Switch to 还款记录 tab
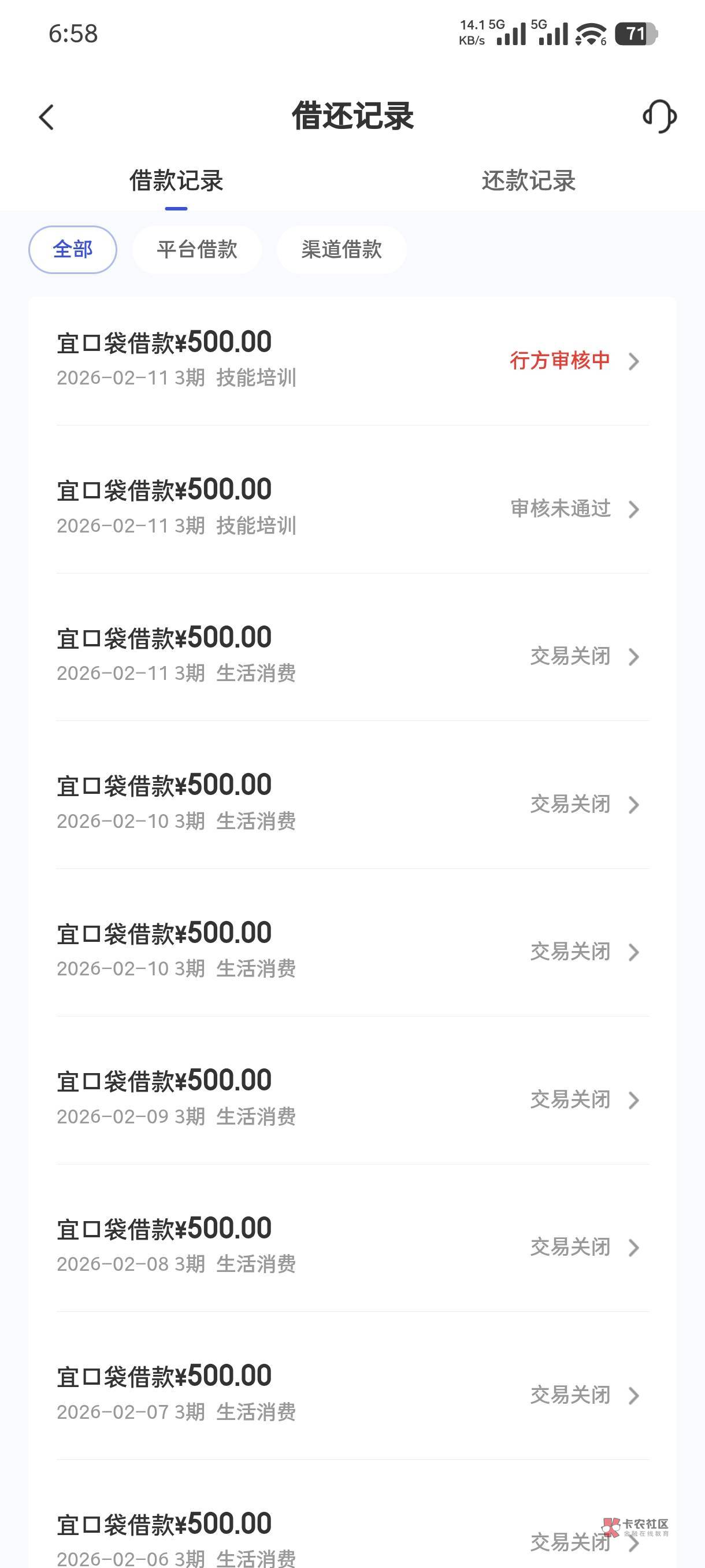Screen dimensions: 705x1568 coord(528,181)
